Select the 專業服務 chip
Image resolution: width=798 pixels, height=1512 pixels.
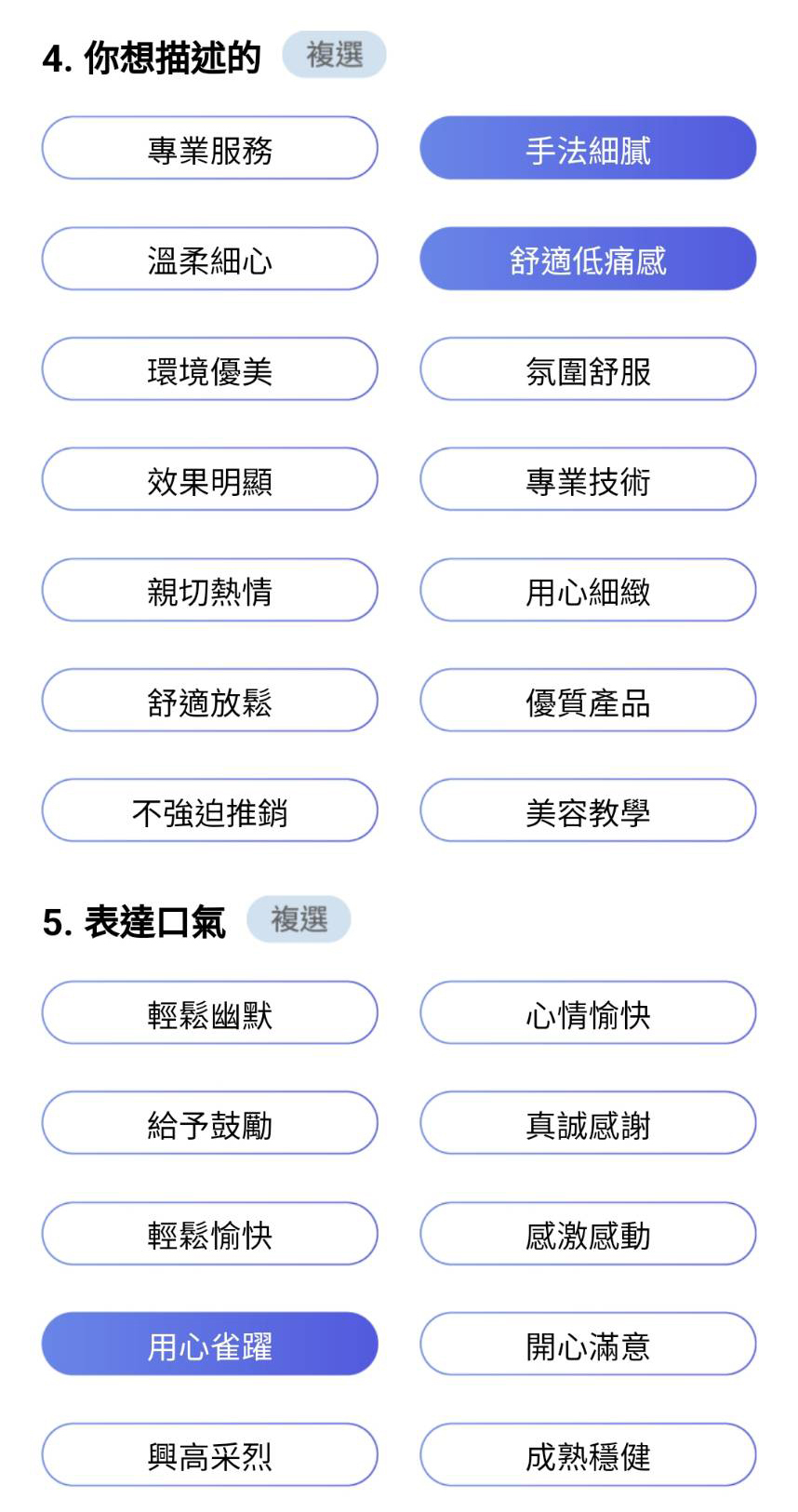point(209,148)
